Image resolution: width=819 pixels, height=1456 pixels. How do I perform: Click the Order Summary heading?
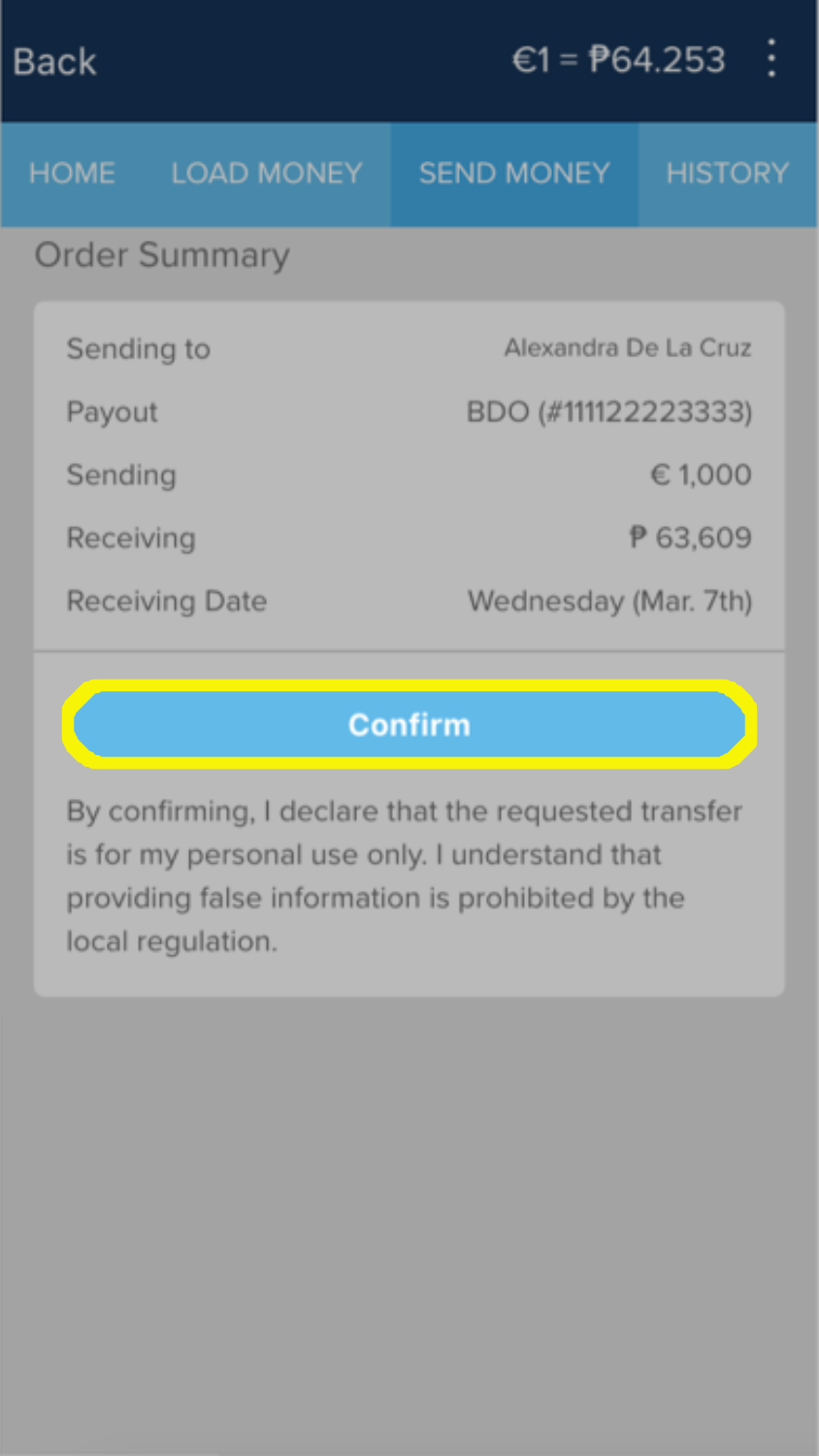point(162,254)
